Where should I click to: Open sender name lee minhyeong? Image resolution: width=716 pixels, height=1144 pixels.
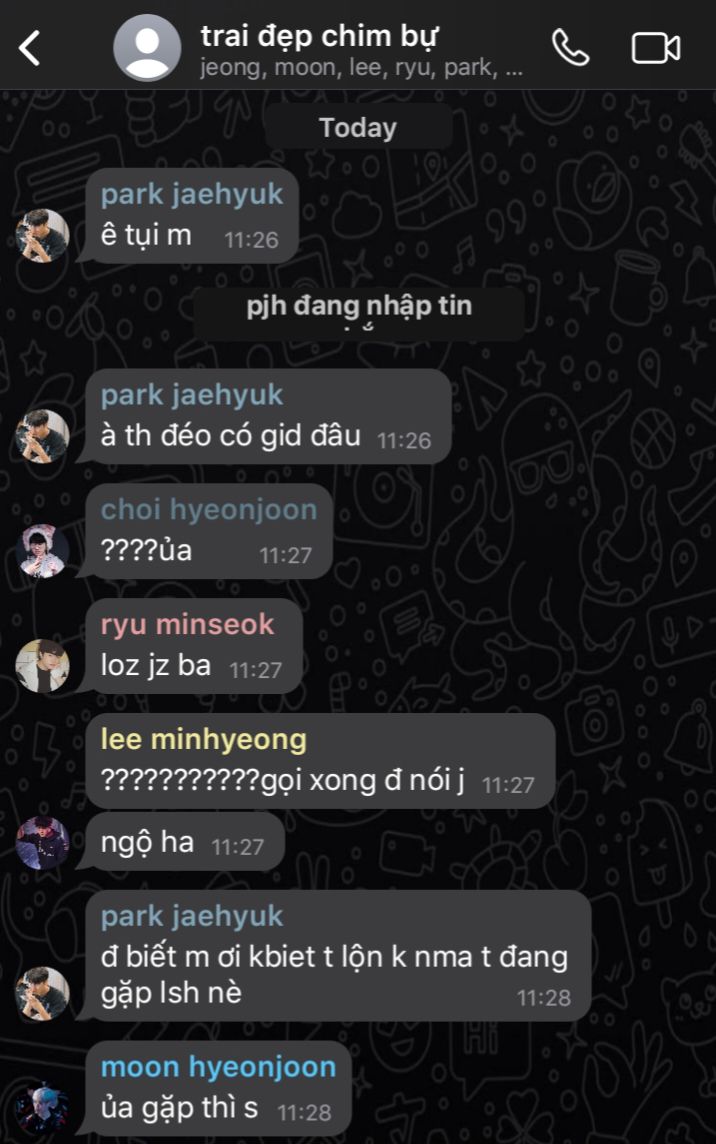tap(204, 740)
